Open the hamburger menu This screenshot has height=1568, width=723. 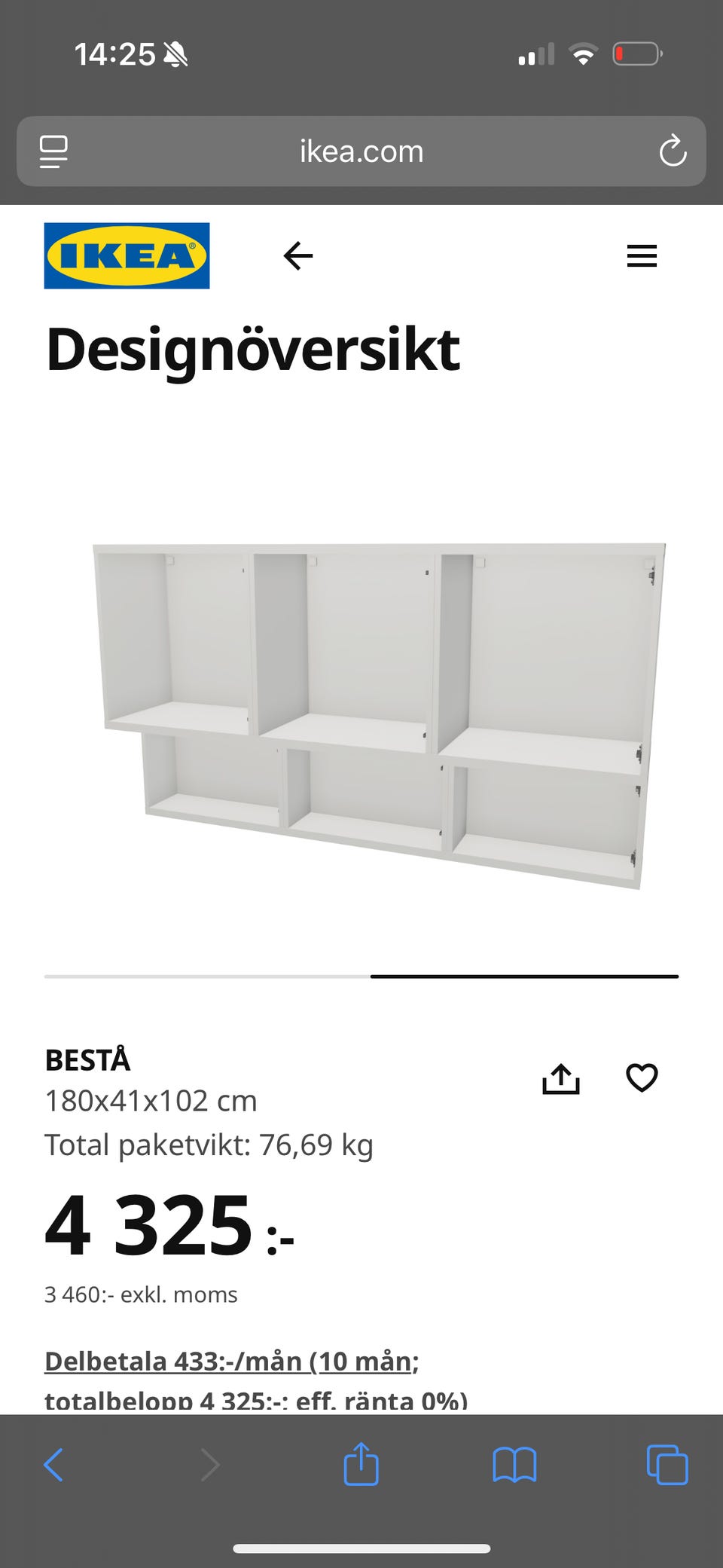pos(642,256)
